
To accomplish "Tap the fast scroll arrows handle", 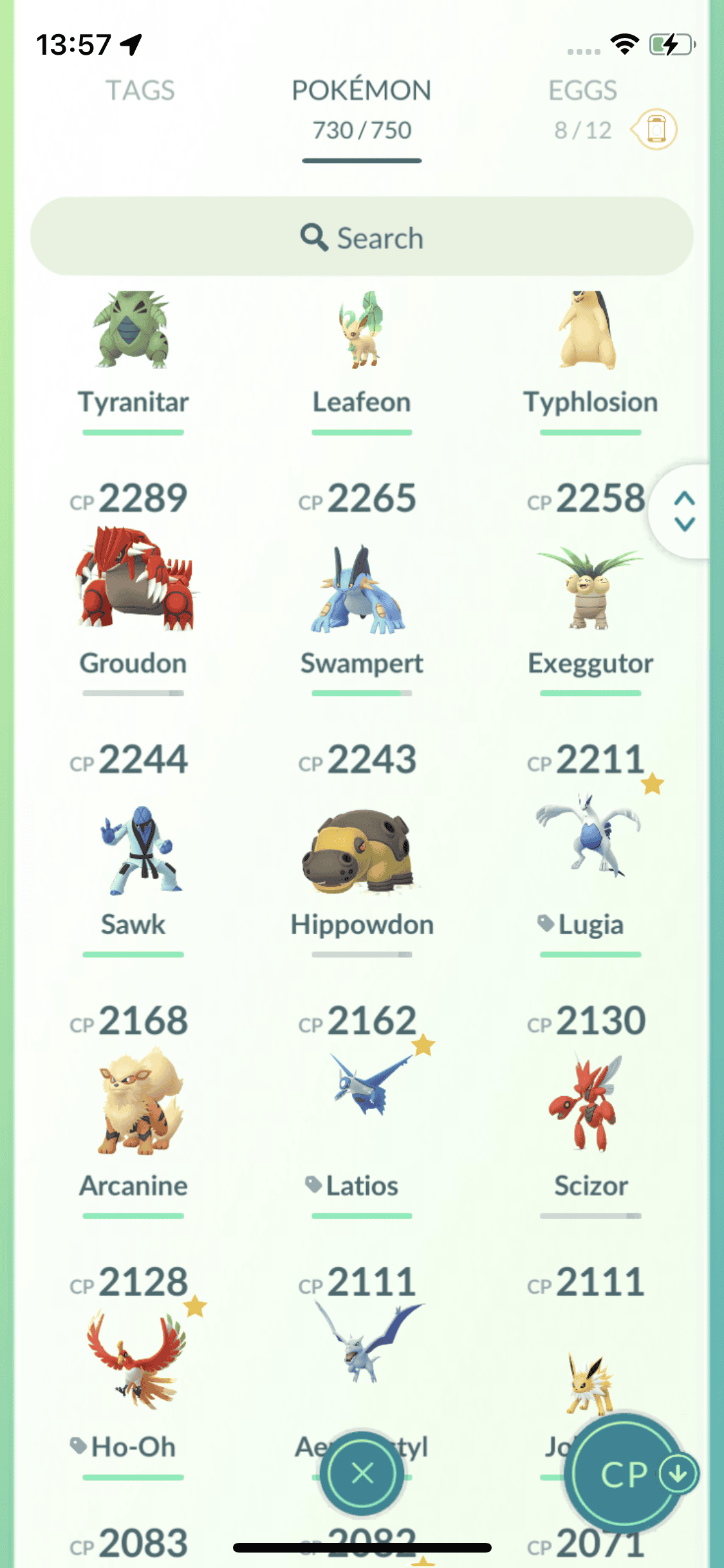I will click(684, 512).
